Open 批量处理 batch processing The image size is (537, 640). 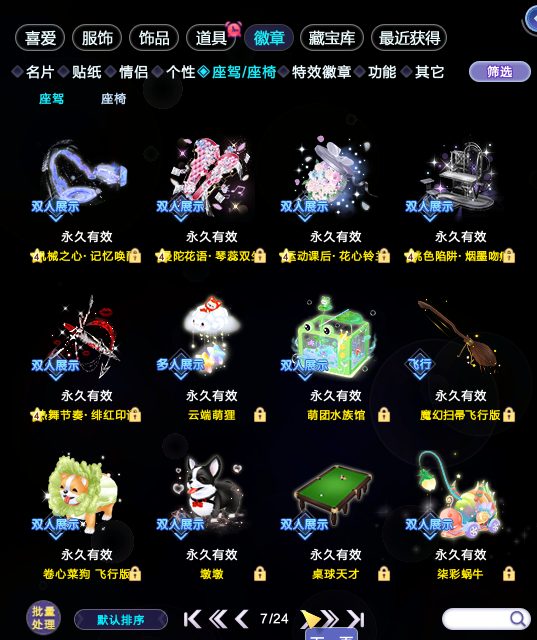point(43,618)
